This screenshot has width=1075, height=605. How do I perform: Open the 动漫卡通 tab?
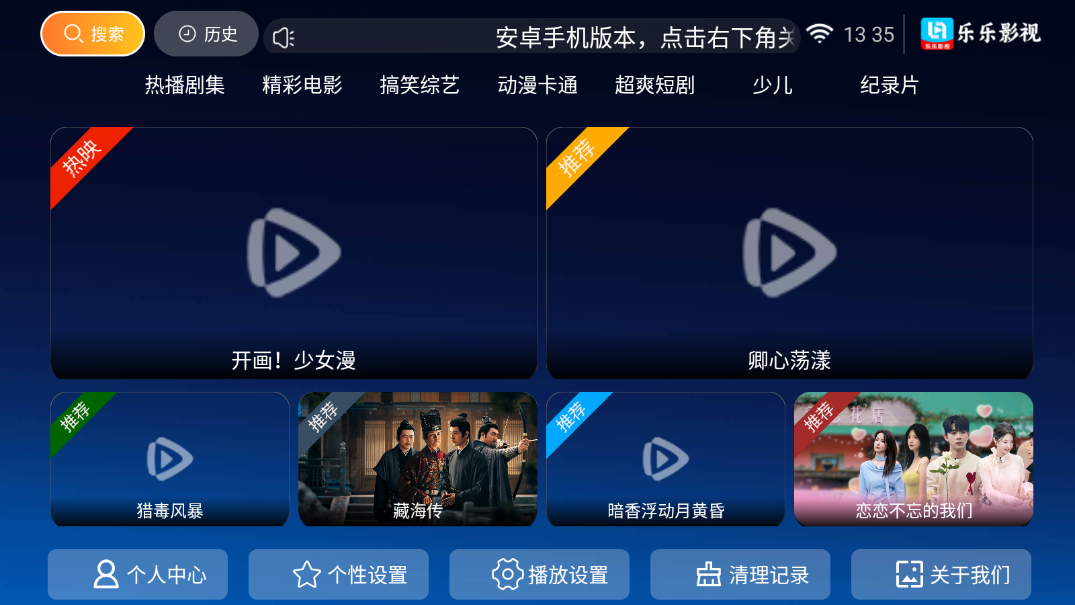click(x=538, y=86)
